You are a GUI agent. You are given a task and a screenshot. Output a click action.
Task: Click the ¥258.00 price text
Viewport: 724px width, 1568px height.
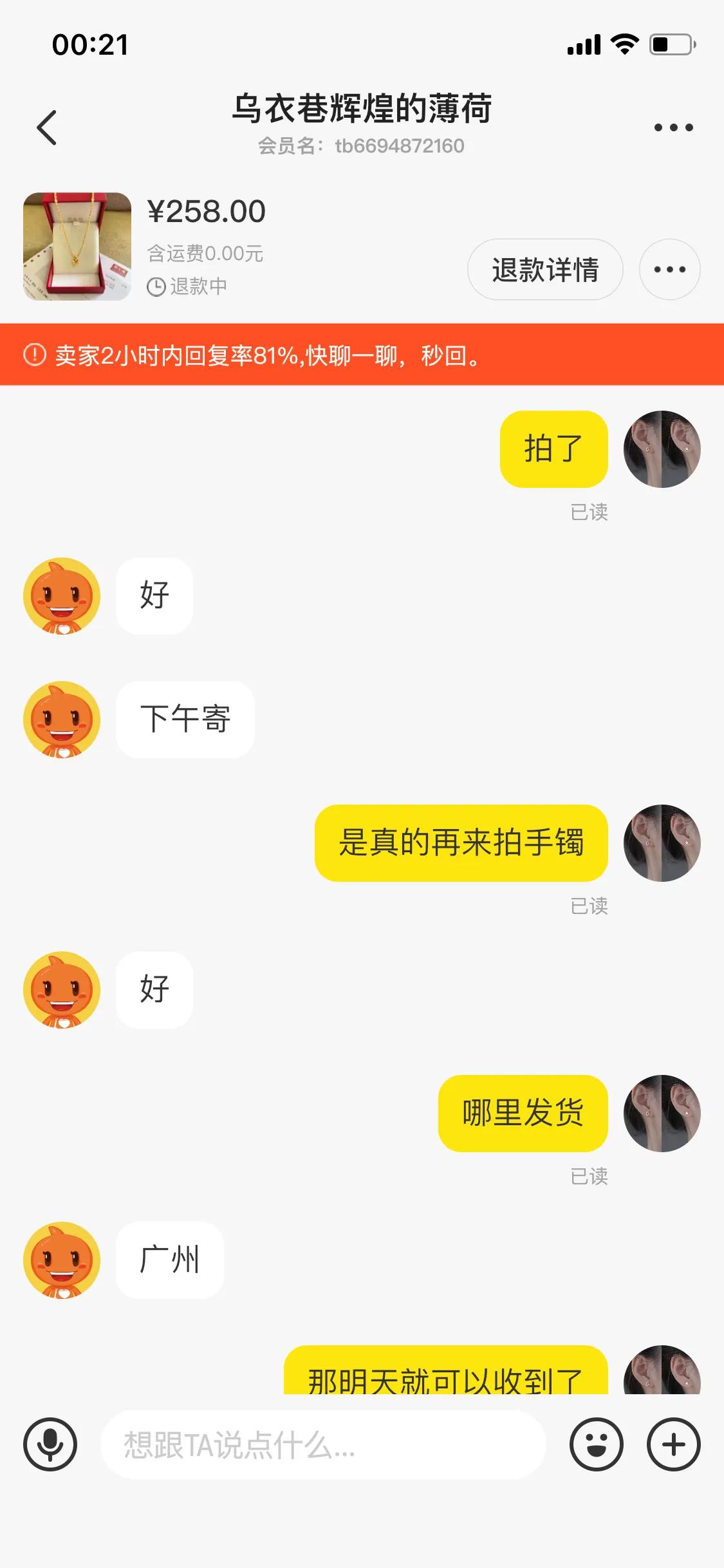click(206, 211)
